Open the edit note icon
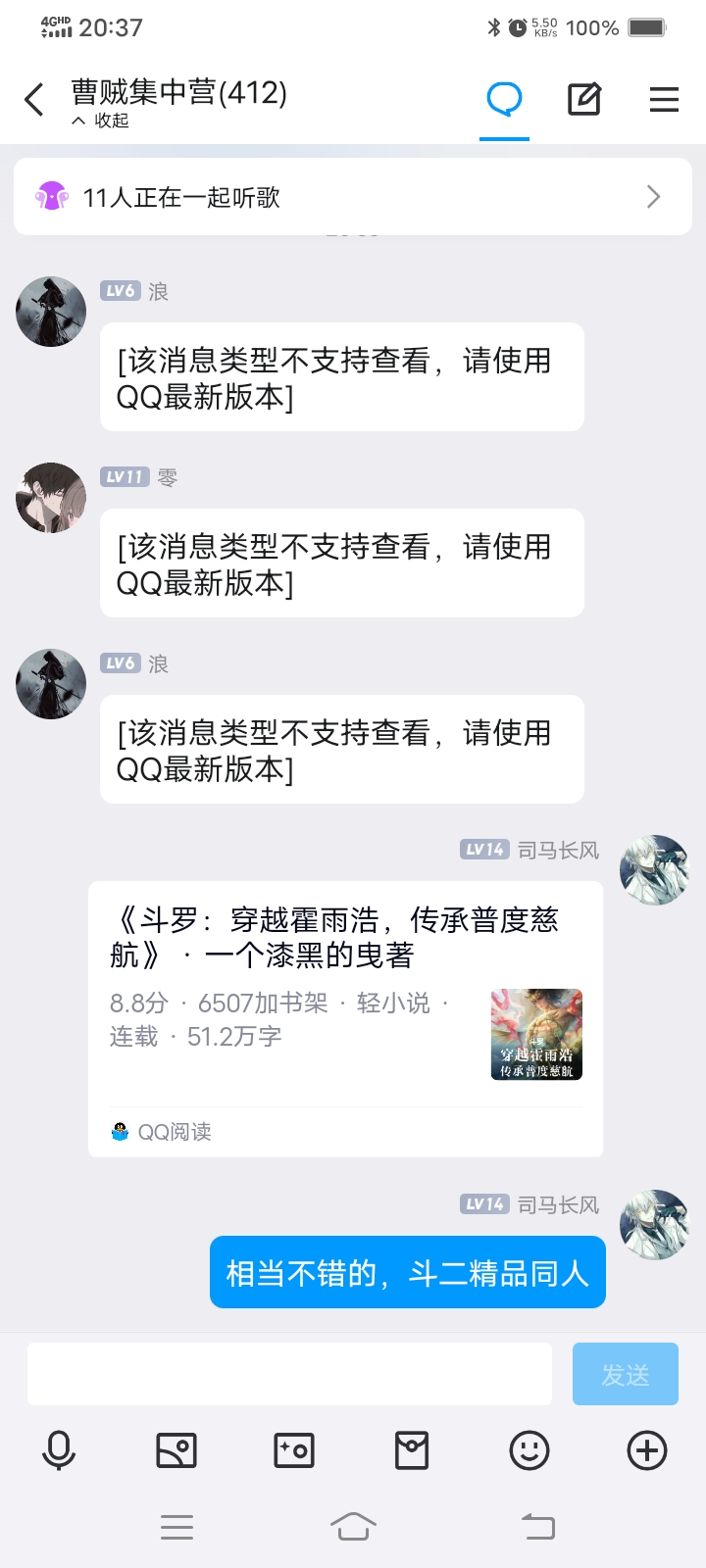This screenshot has height=1568, width=706. point(584,99)
